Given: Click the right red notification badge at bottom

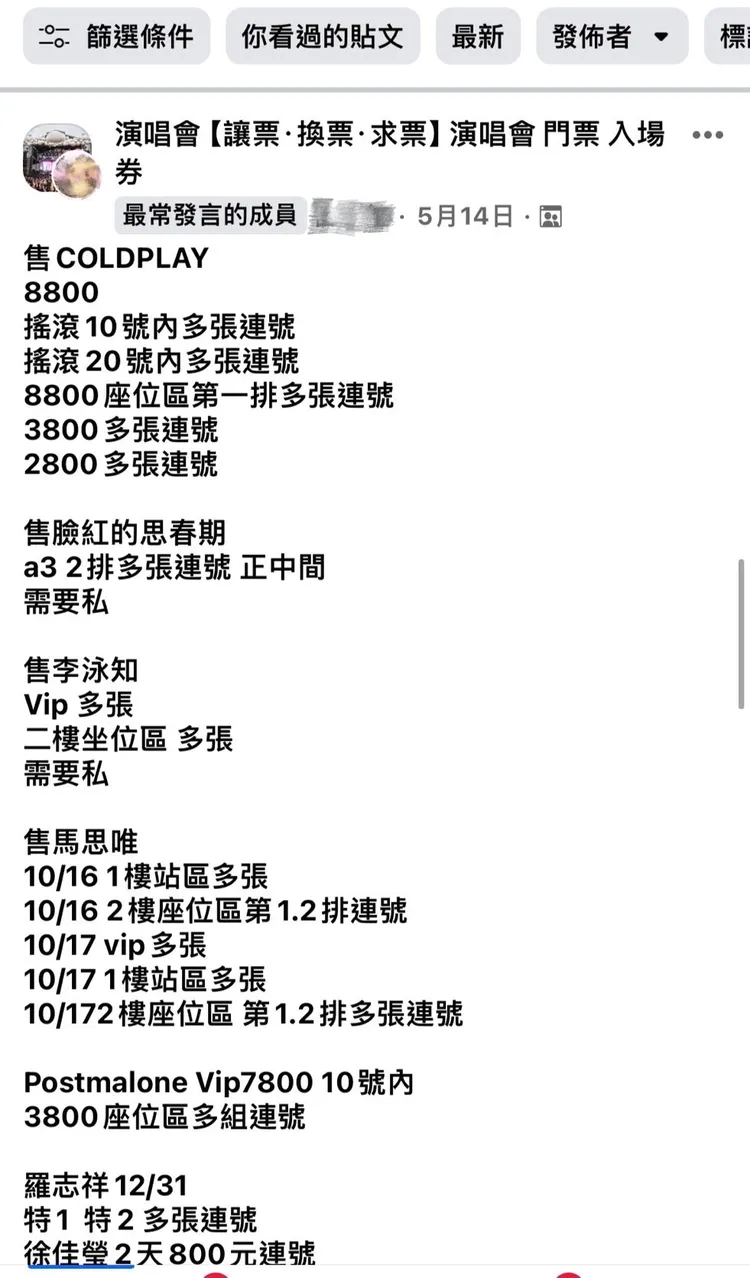Looking at the screenshot, I should pos(565,1272).
